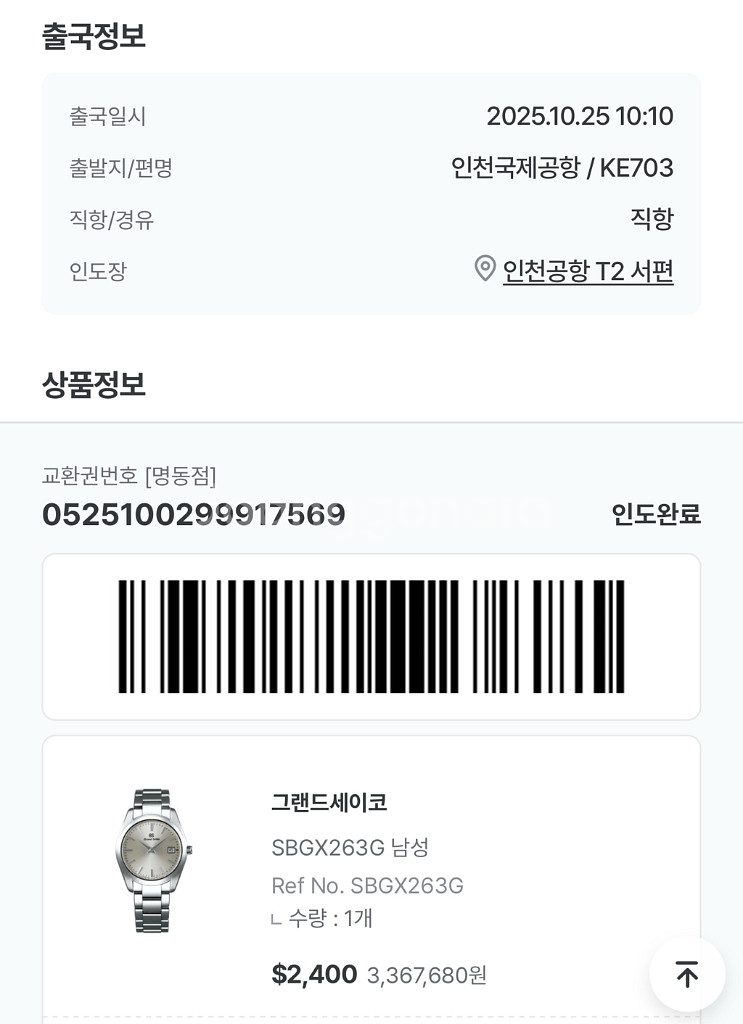Click the $2,400 price label
This screenshot has width=743, height=1024.
pos(315,974)
